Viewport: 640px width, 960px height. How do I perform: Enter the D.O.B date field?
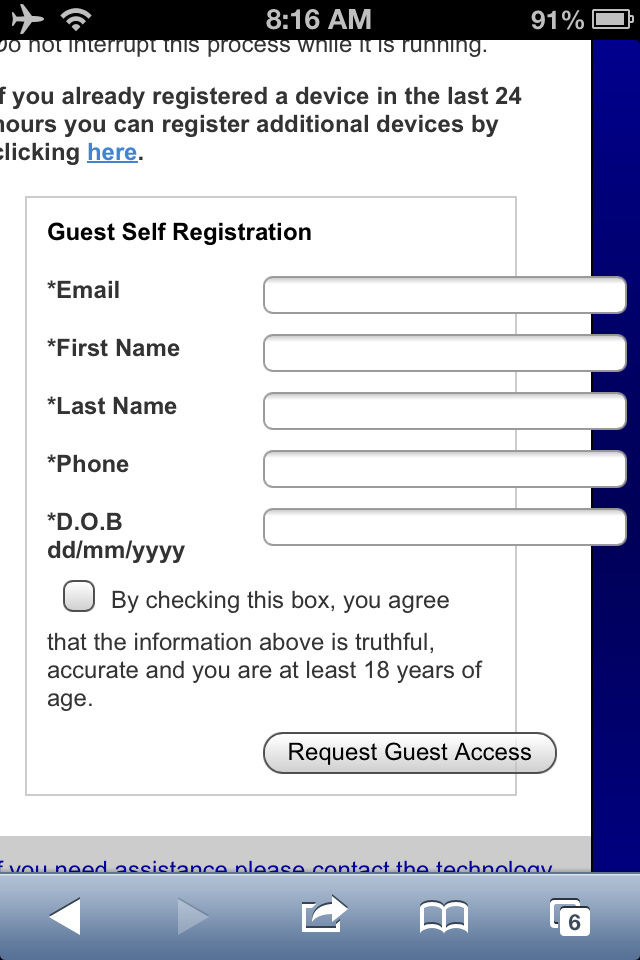click(444, 527)
